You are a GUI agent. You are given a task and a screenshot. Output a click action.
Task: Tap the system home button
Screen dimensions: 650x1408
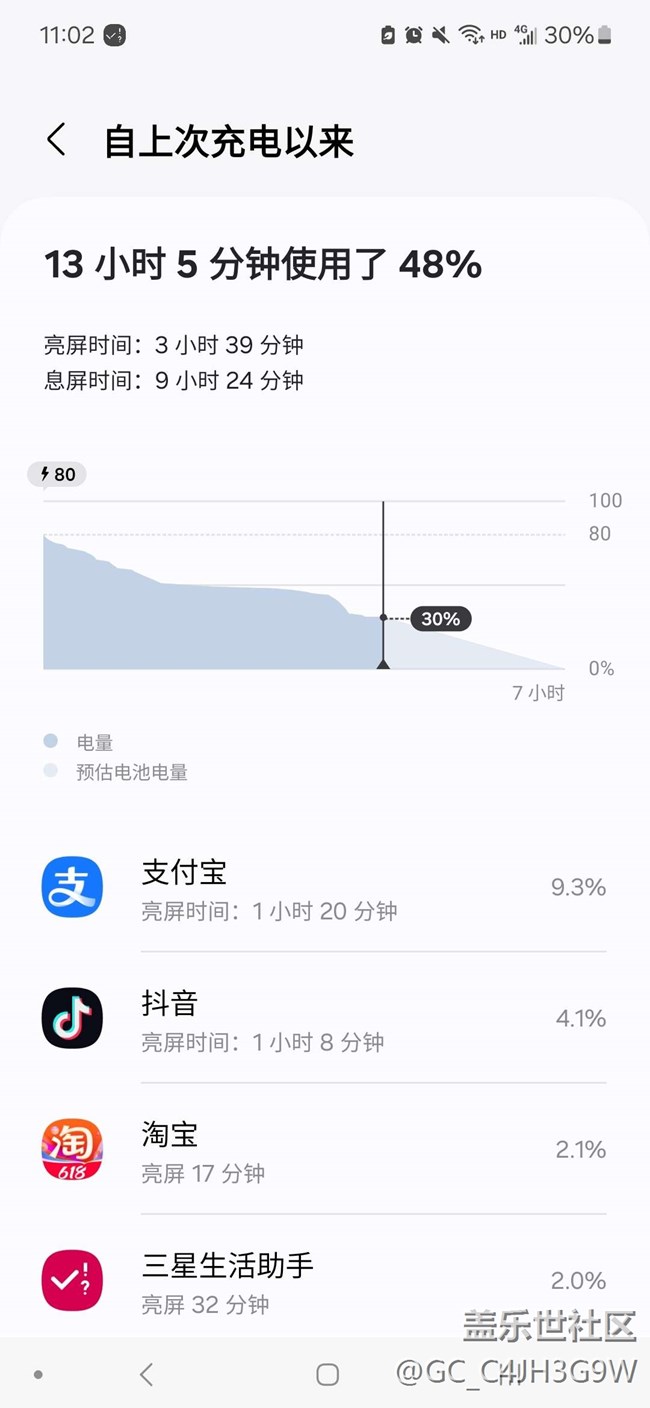coord(327,1374)
